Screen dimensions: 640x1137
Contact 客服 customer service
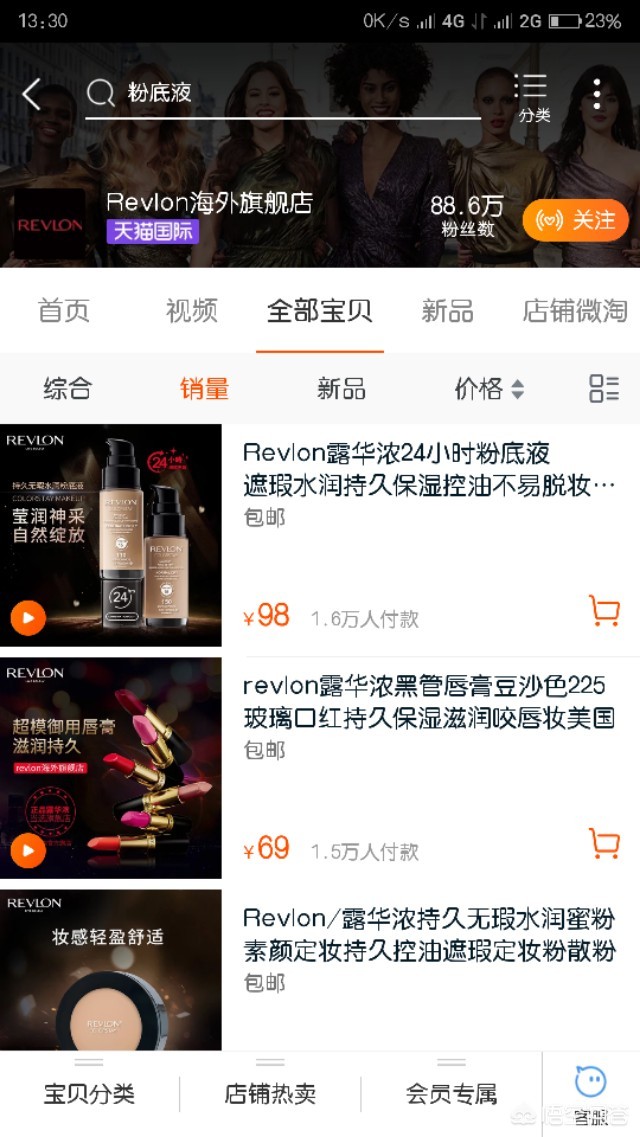591,1093
